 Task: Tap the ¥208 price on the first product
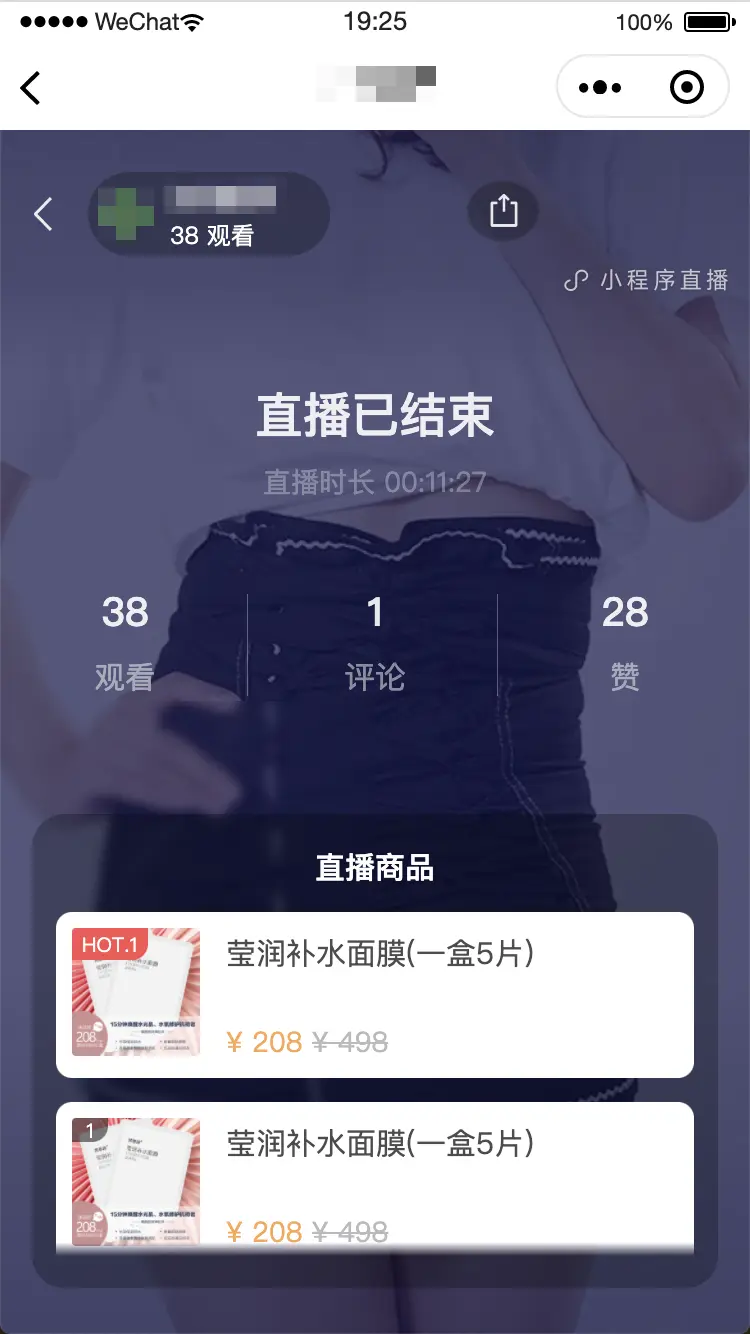(263, 1041)
